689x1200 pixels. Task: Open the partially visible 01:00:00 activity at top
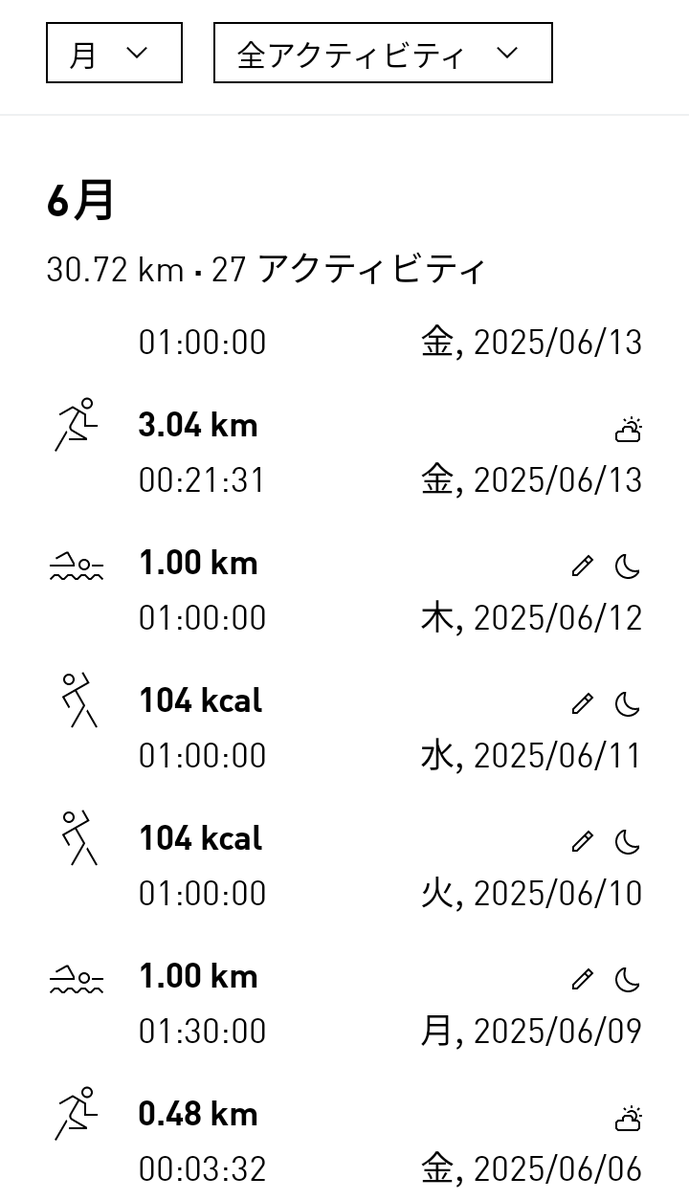pyautogui.click(x=345, y=343)
